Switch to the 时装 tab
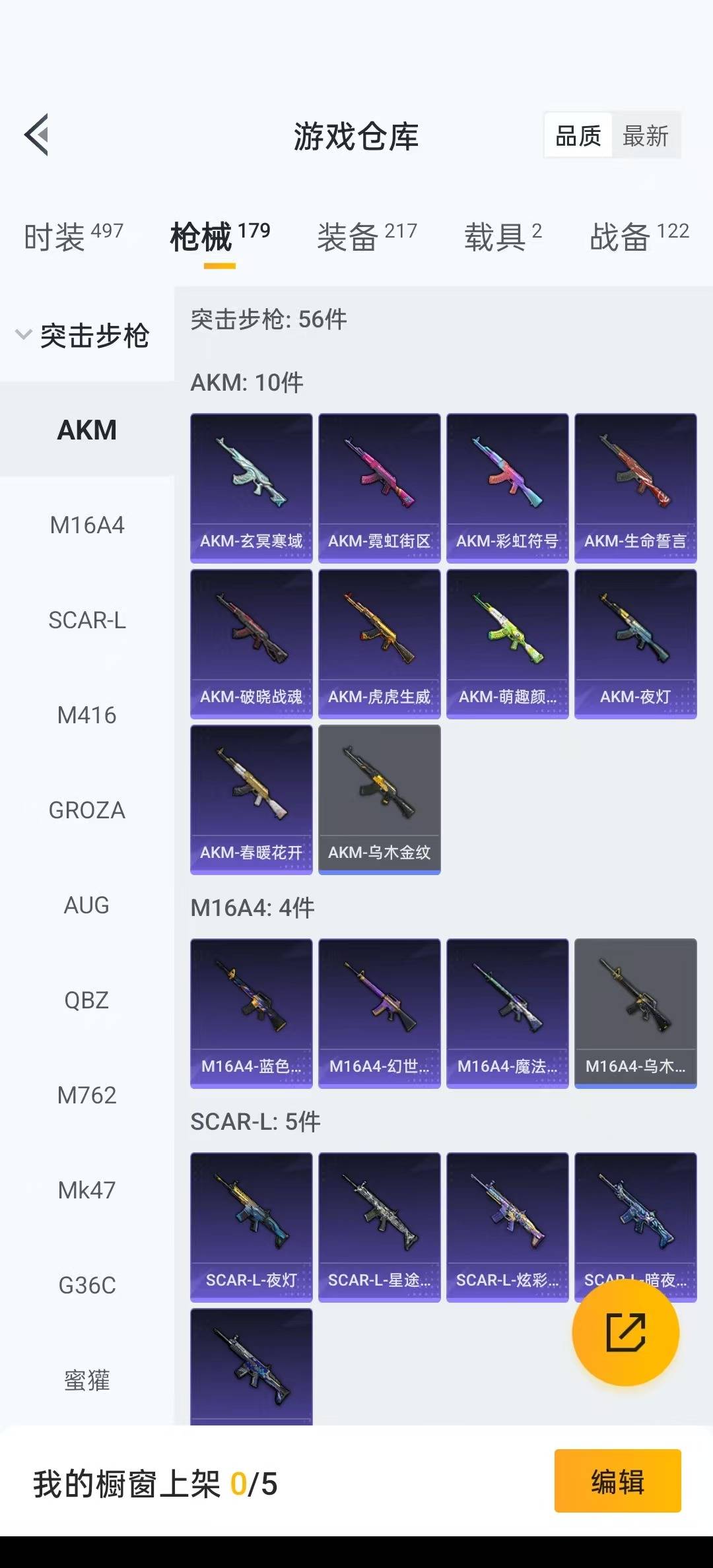The image size is (713, 1568). [73, 236]
